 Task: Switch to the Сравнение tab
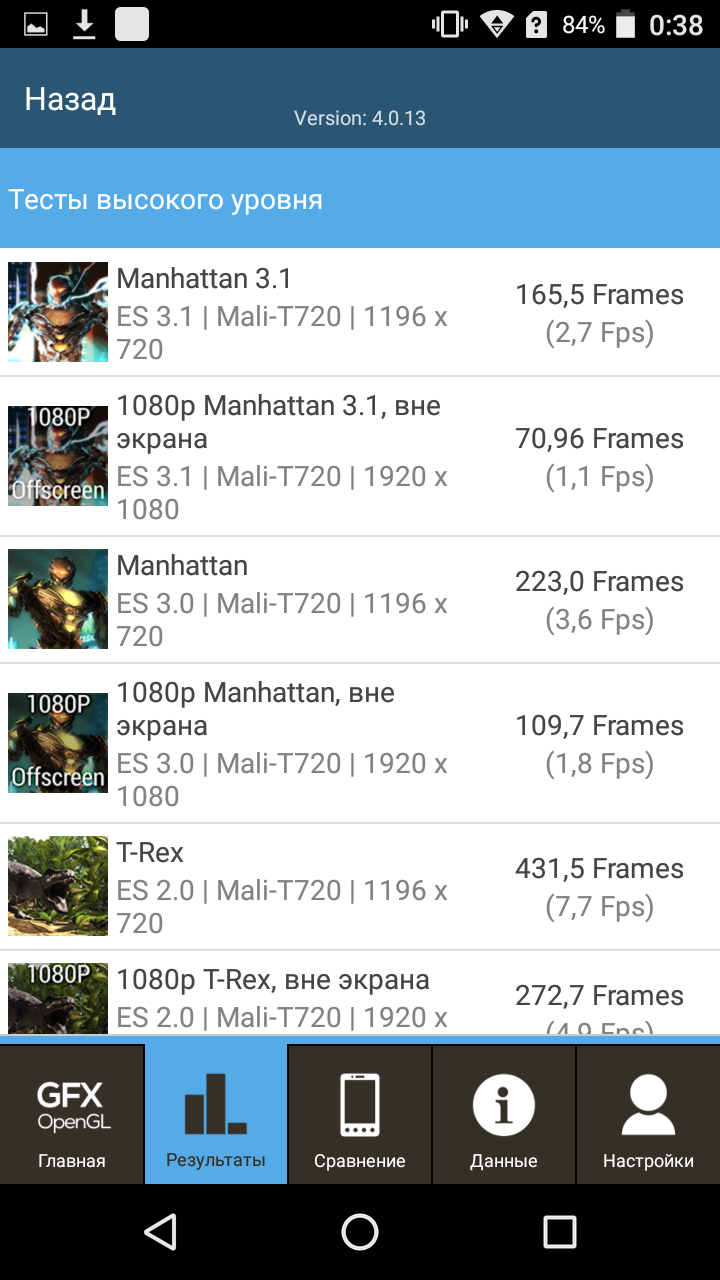[x=360, y=1114]
